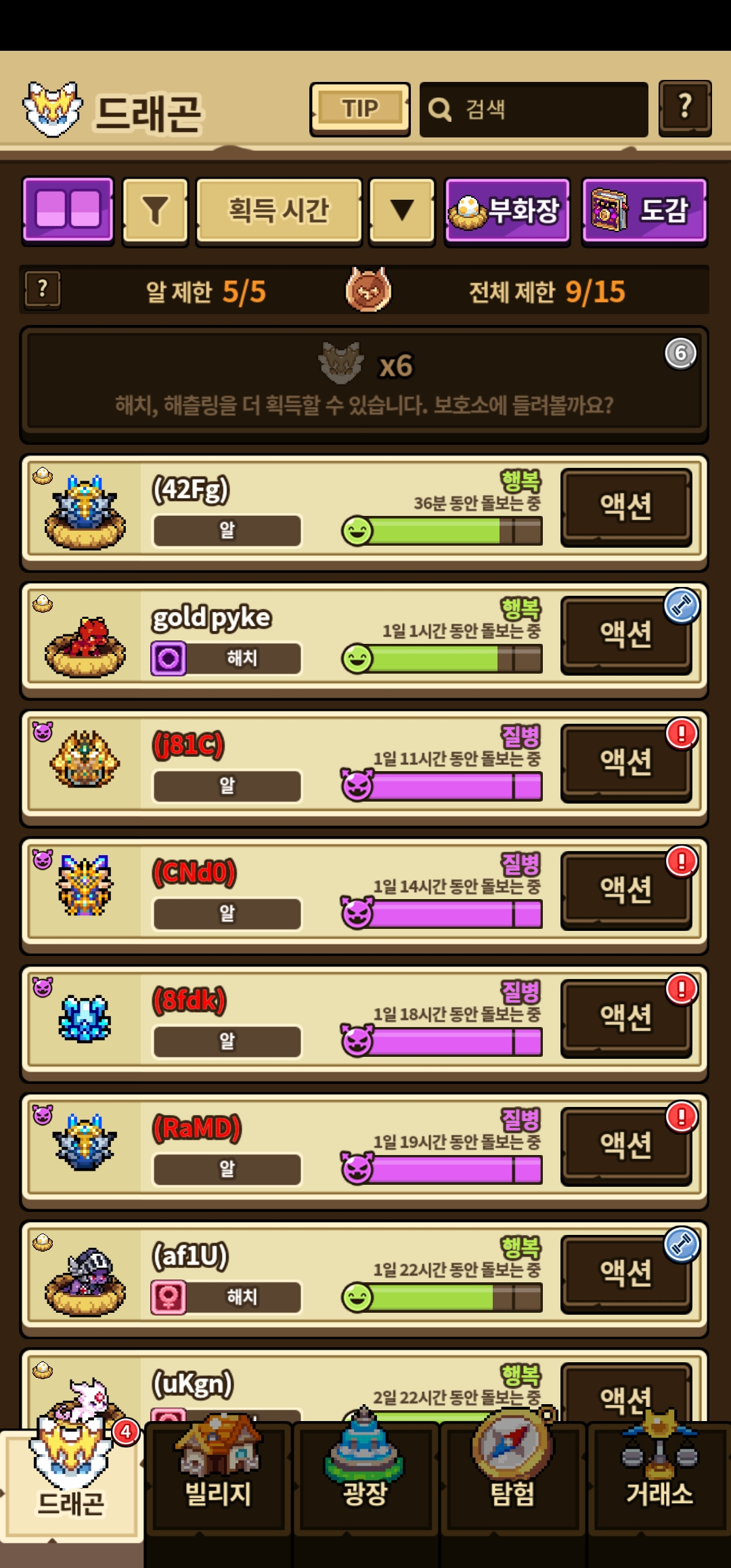Image resolution: width=731 pixels, height=1568 pixels.
Task: Switch to the 광장 tab
Action: pos(365,1479)
